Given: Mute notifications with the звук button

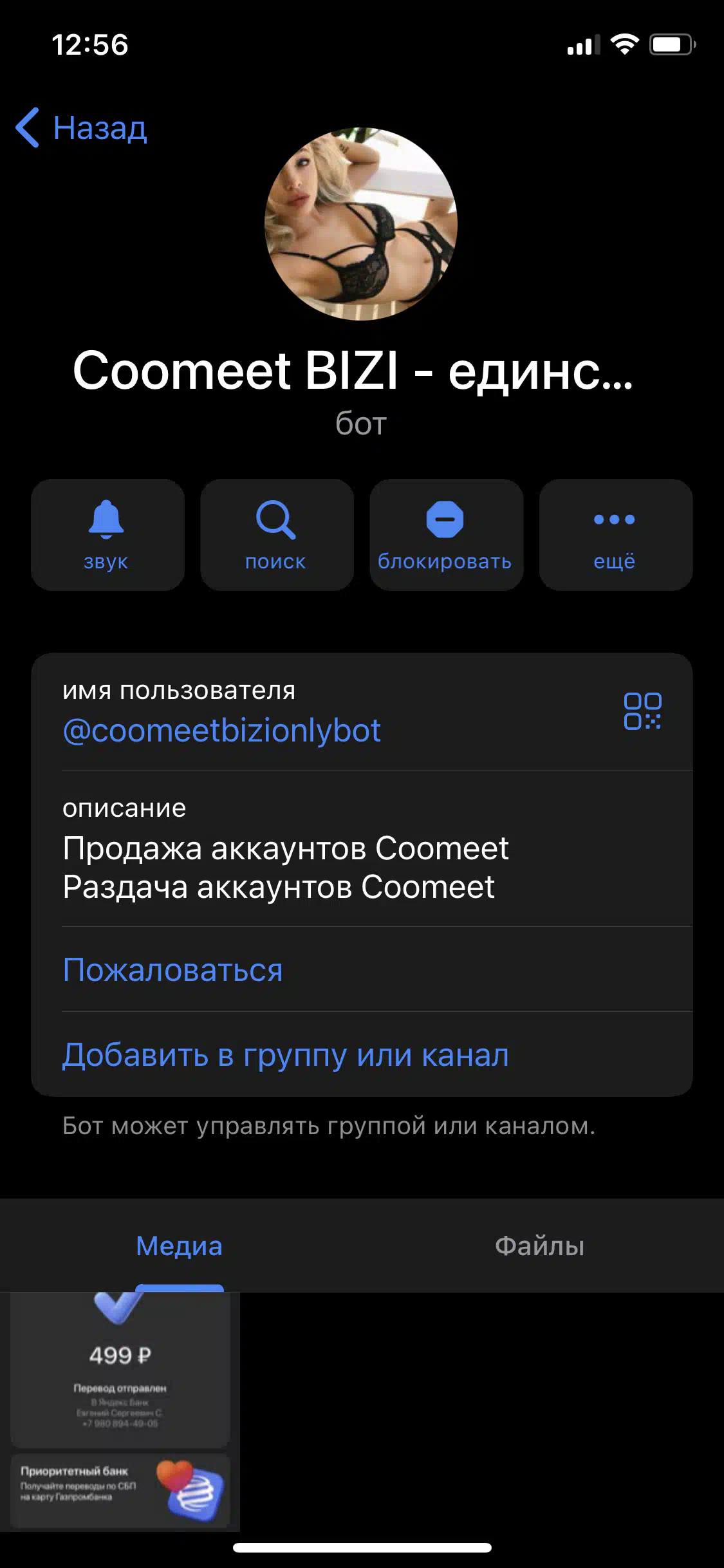Looking at the screenshot, I should [x=107, y=534].
